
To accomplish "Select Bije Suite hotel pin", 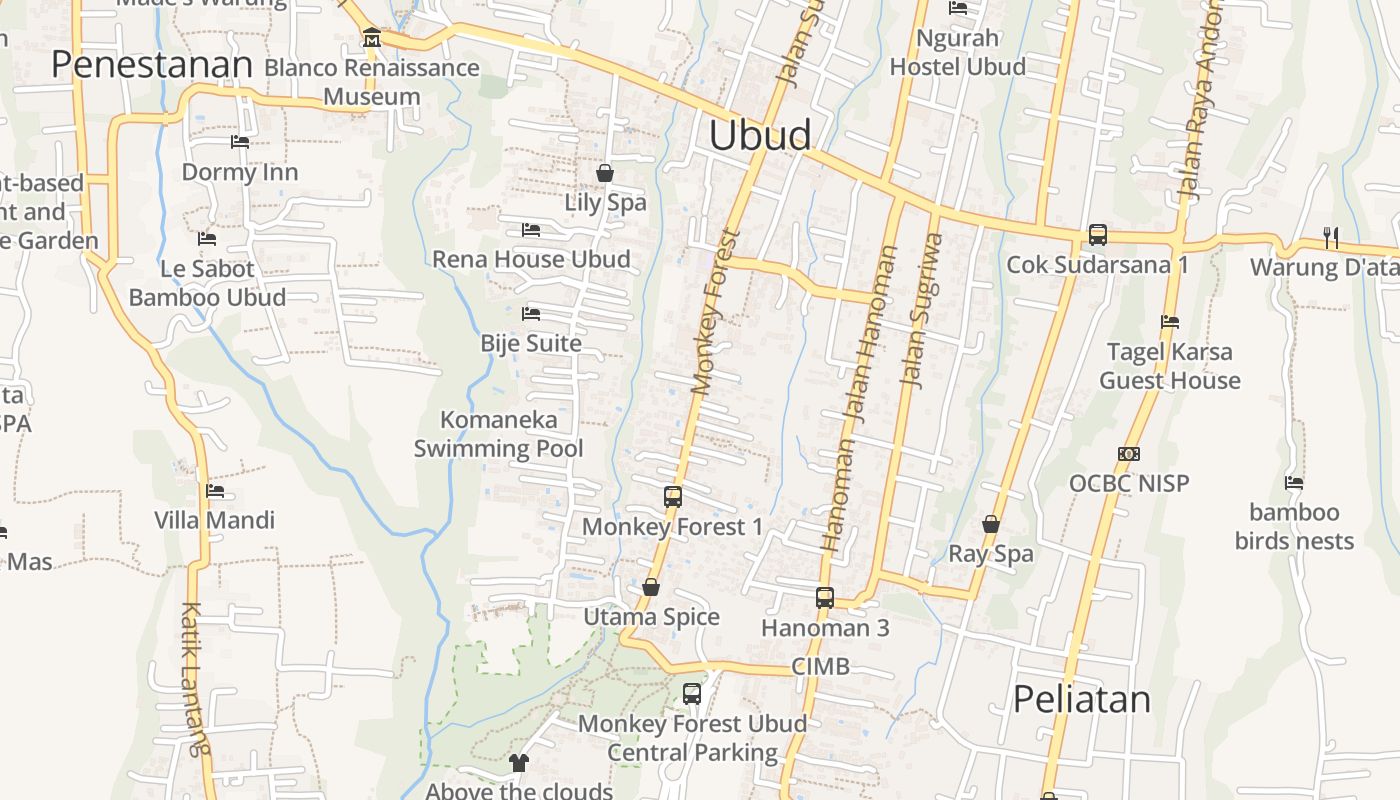I will pos(531,314).
